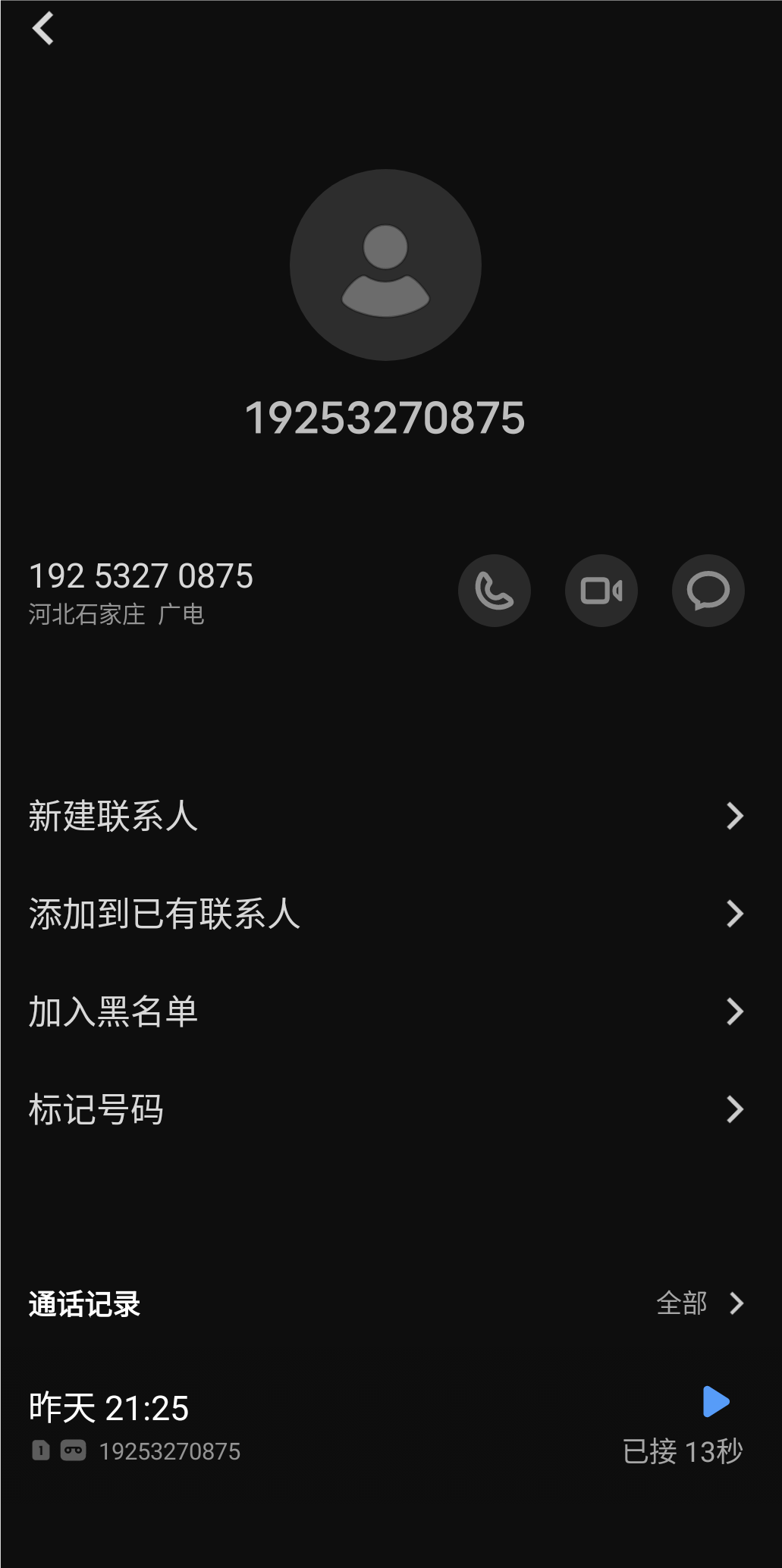The height and width of the screenshot is (1568, 782).
Task: Select 添加到已有联系人
Action: point(391,914)
